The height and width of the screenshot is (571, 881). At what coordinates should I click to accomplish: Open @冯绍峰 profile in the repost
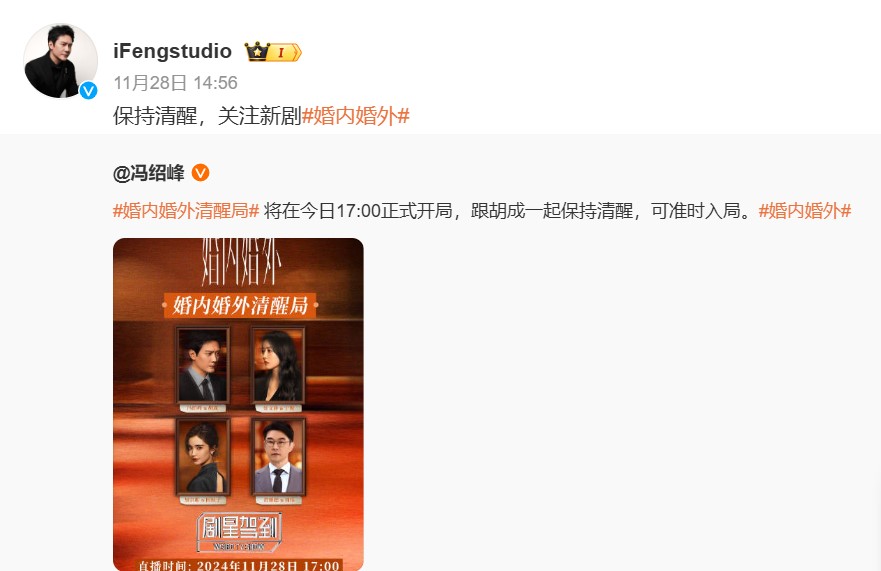tap(149, 173)
